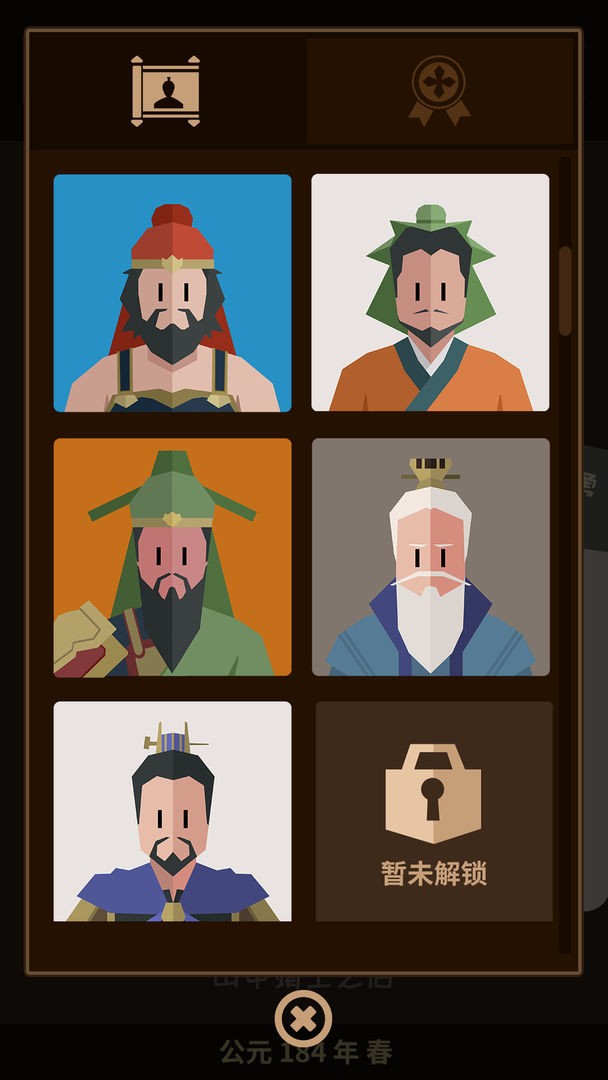Select the green-hooded man in orange robe
Image resolution: width=608 pixels, height=1080 pixels.
tap(430, 293)
